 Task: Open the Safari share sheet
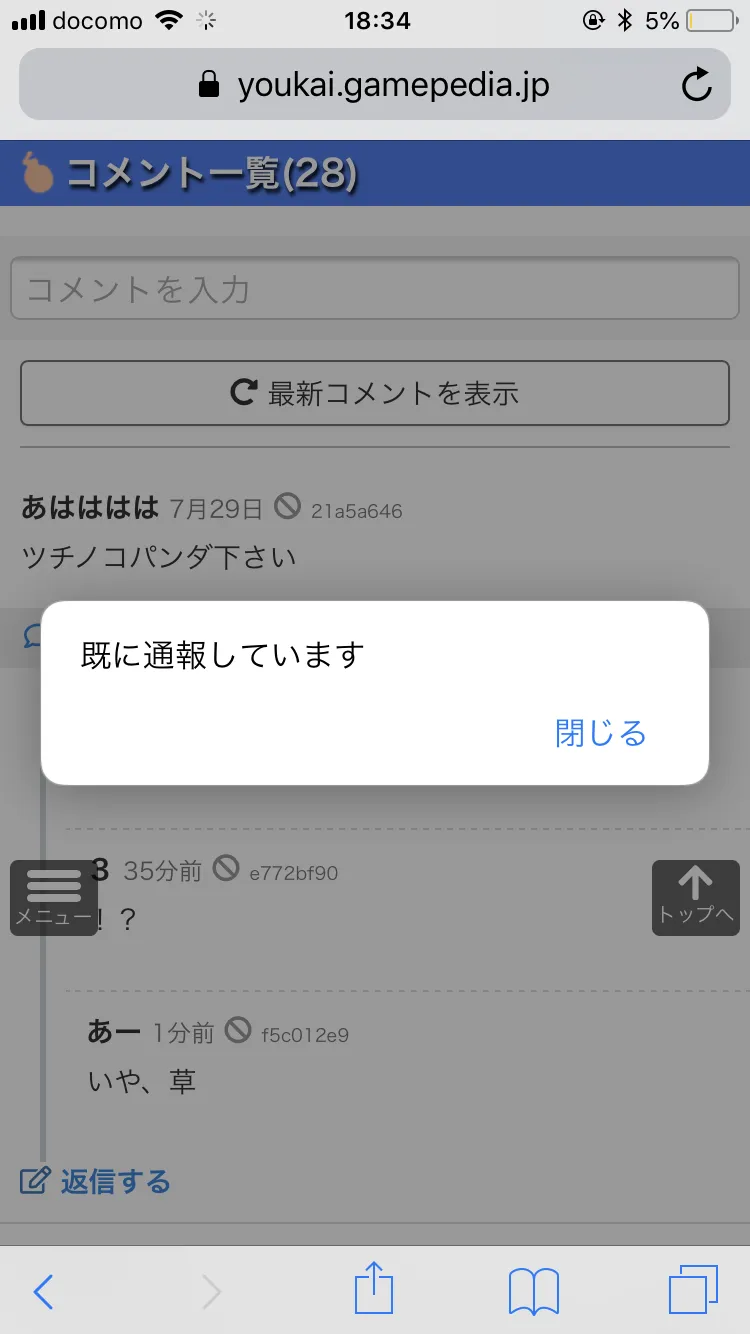point(374,1288)
